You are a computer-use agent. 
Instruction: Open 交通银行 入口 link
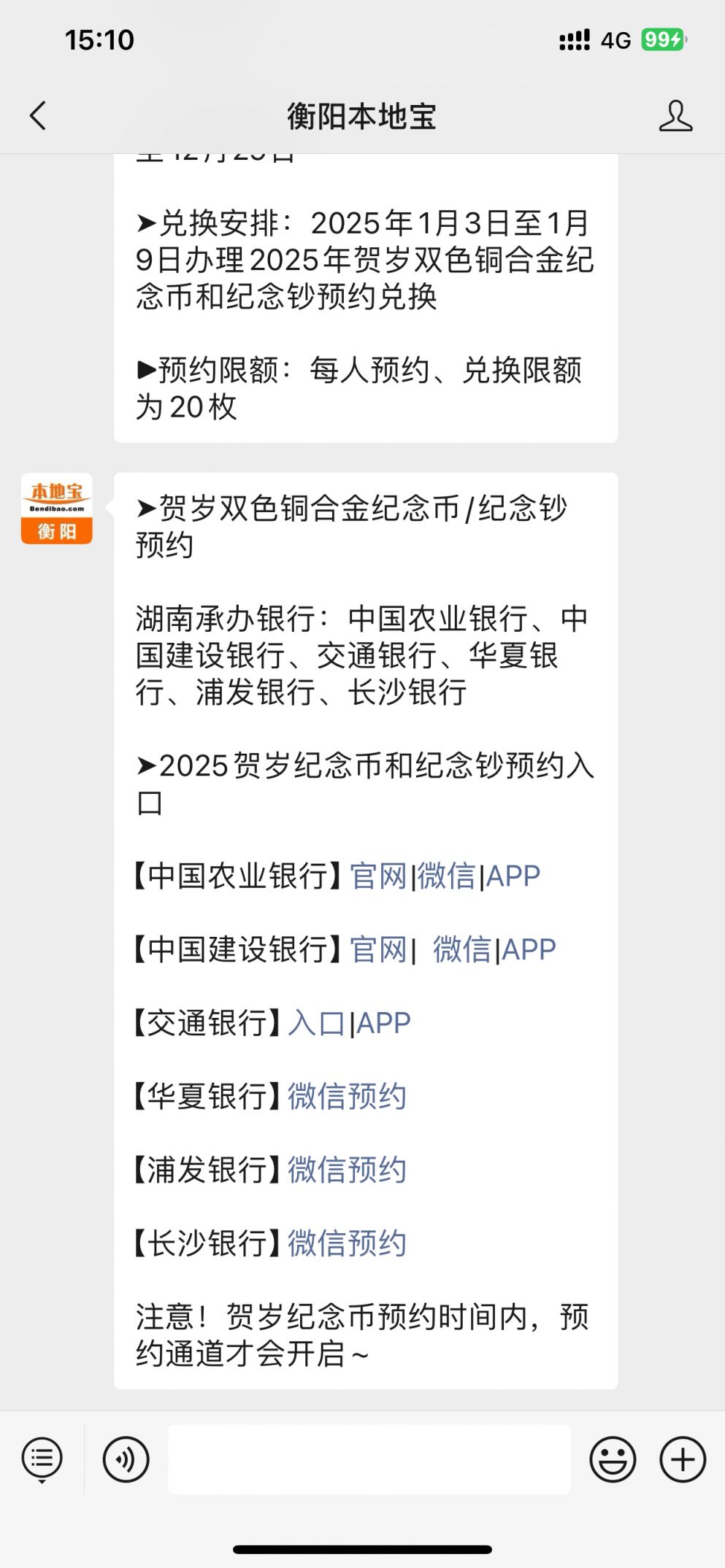[x=316, y=1024]
